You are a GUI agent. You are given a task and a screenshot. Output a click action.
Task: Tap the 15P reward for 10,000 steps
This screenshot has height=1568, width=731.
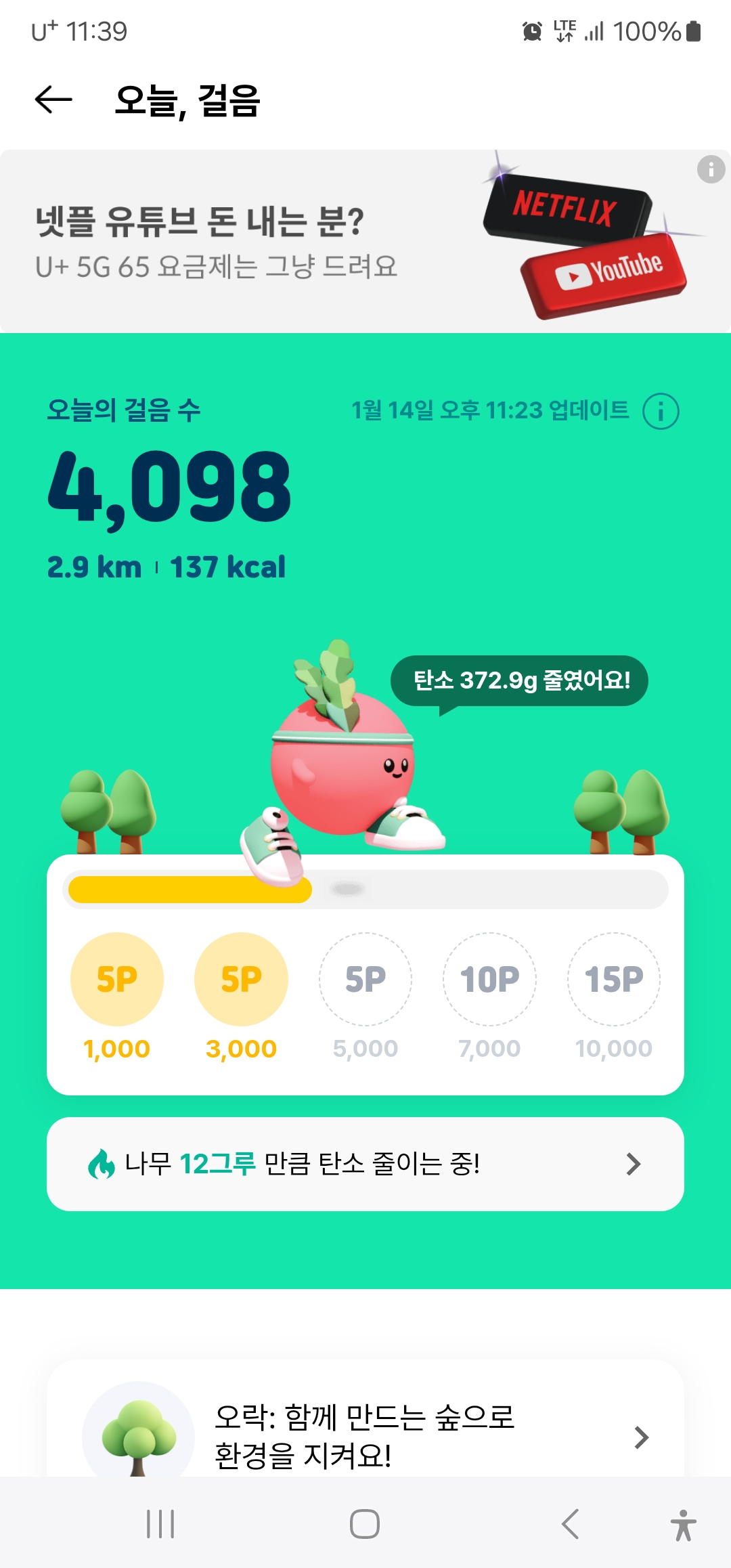[x=614, y=979]
